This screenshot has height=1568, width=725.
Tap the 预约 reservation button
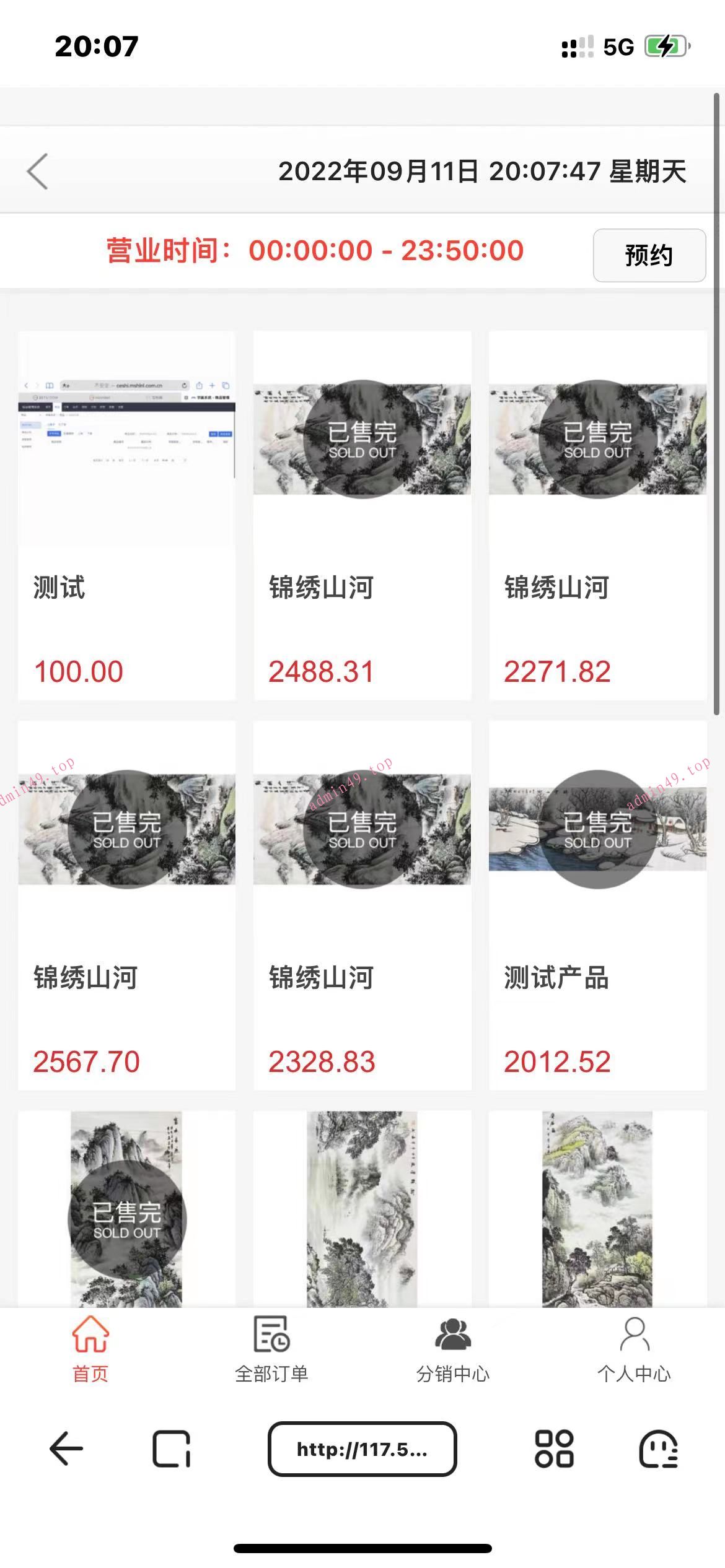click(x=649, y=255)
